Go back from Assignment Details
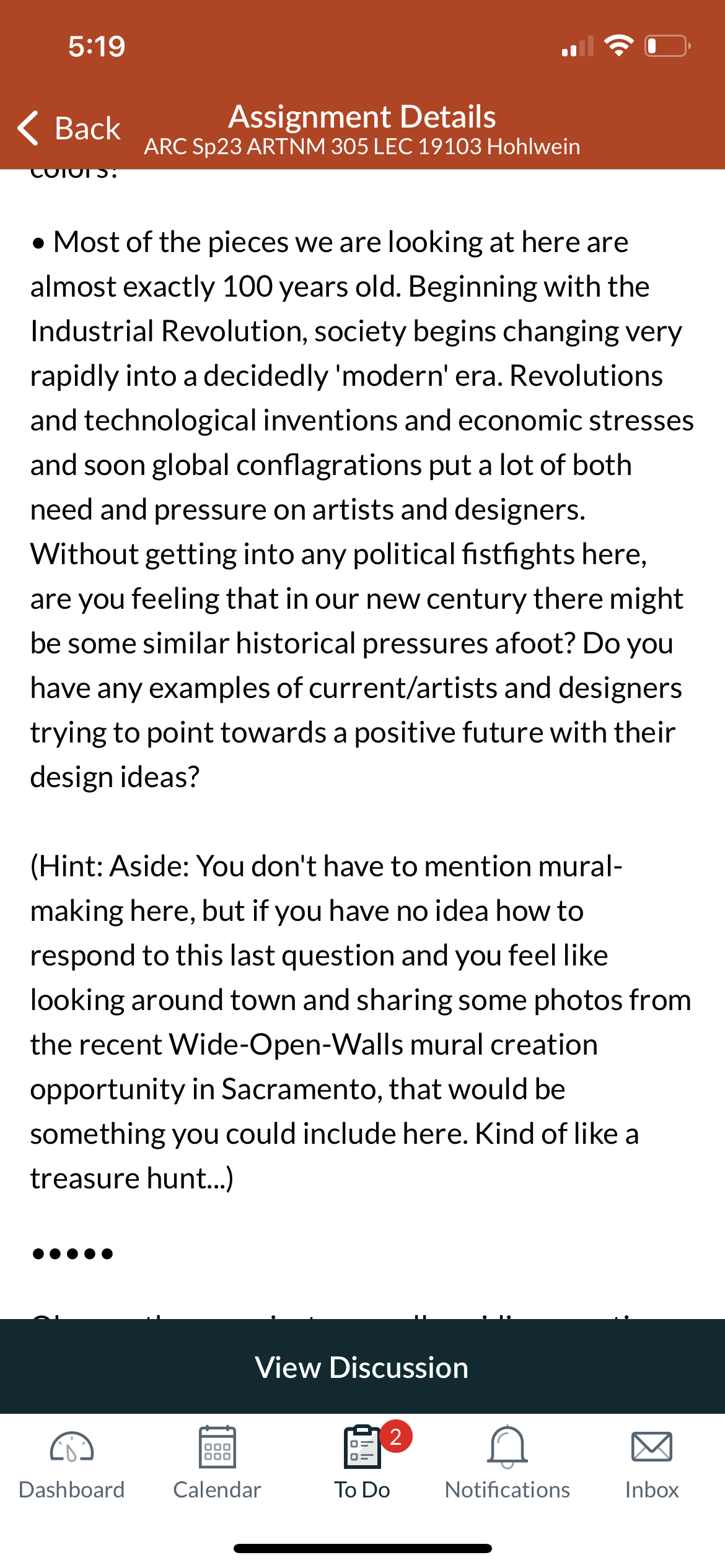The height and width of the screenshot is (1568, 725). (x=69, y=128)
